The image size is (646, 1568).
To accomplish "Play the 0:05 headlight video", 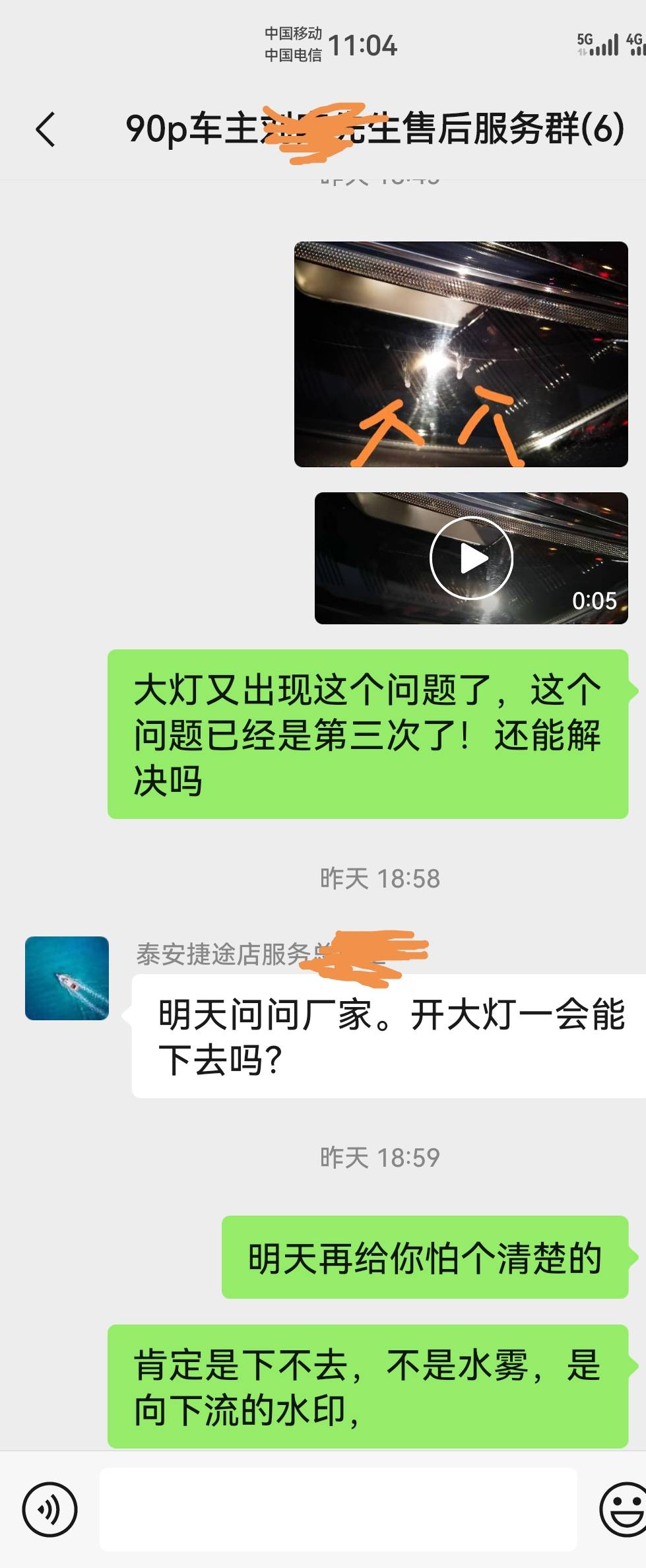I will coord(470,558).
